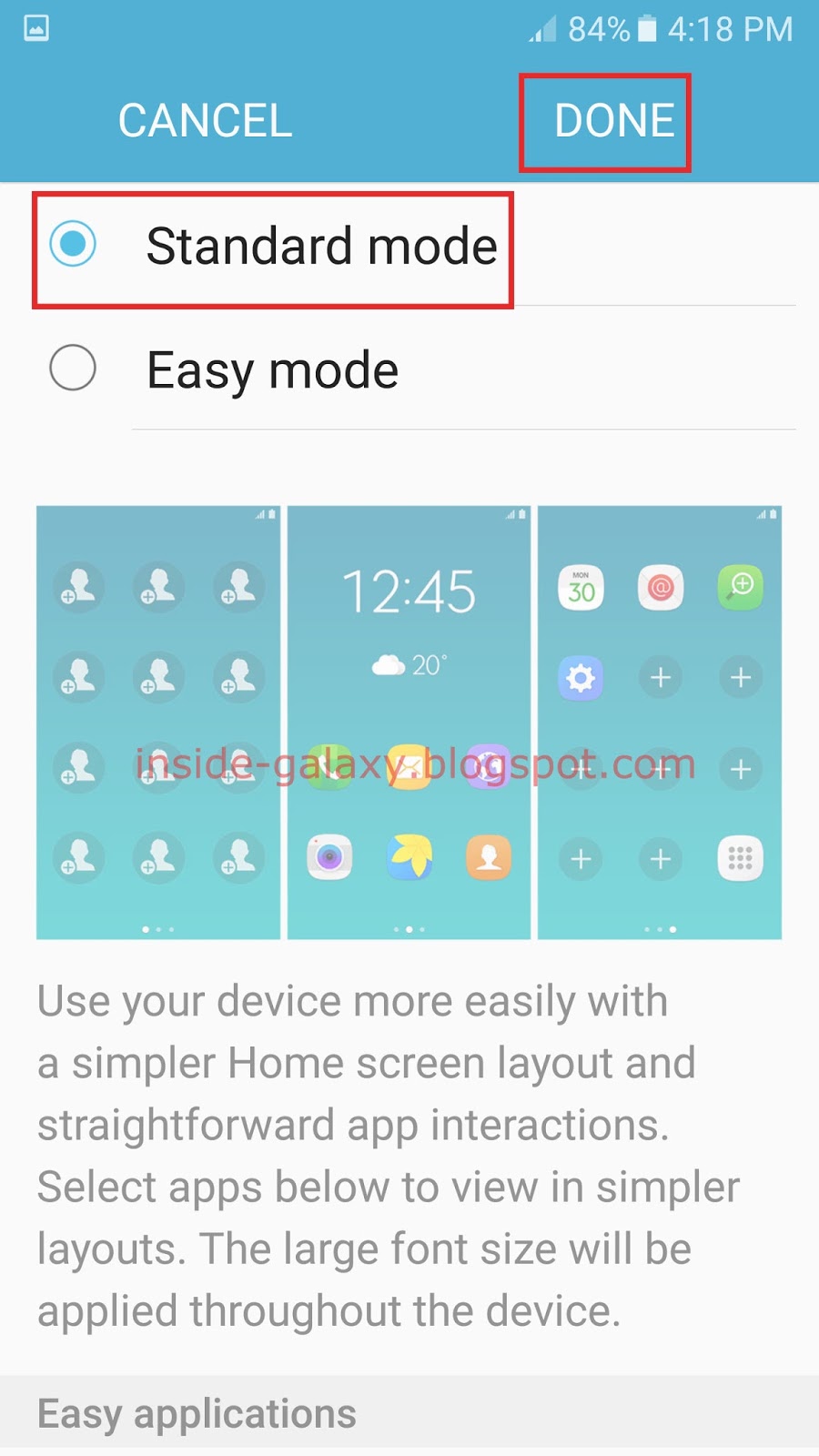This screenshot has width=819, height=1456.
Task: Tap the red Email @ icon
Action: click(x=660, y=588)
